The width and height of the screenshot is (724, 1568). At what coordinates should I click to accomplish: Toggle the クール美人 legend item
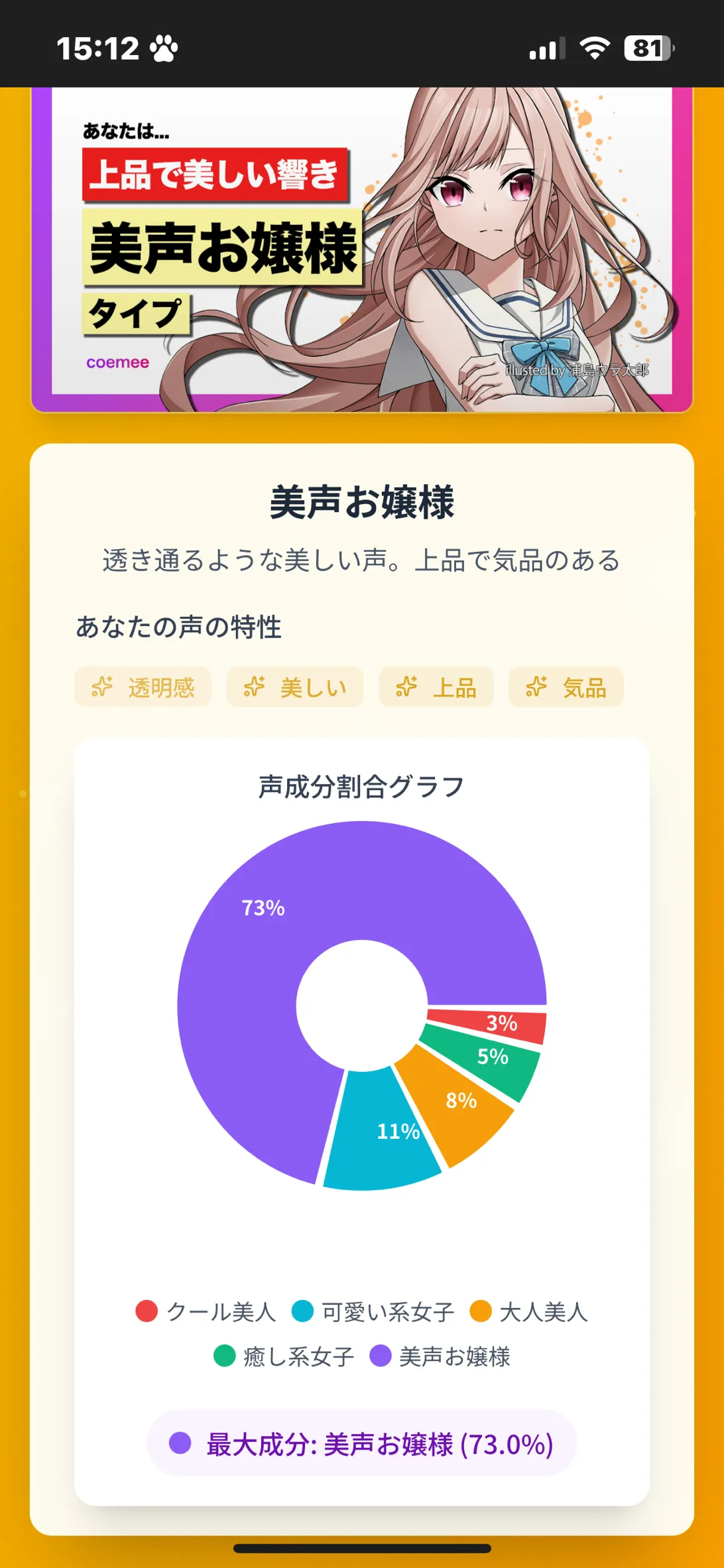pyautogui.click(x=206, y=1312)
